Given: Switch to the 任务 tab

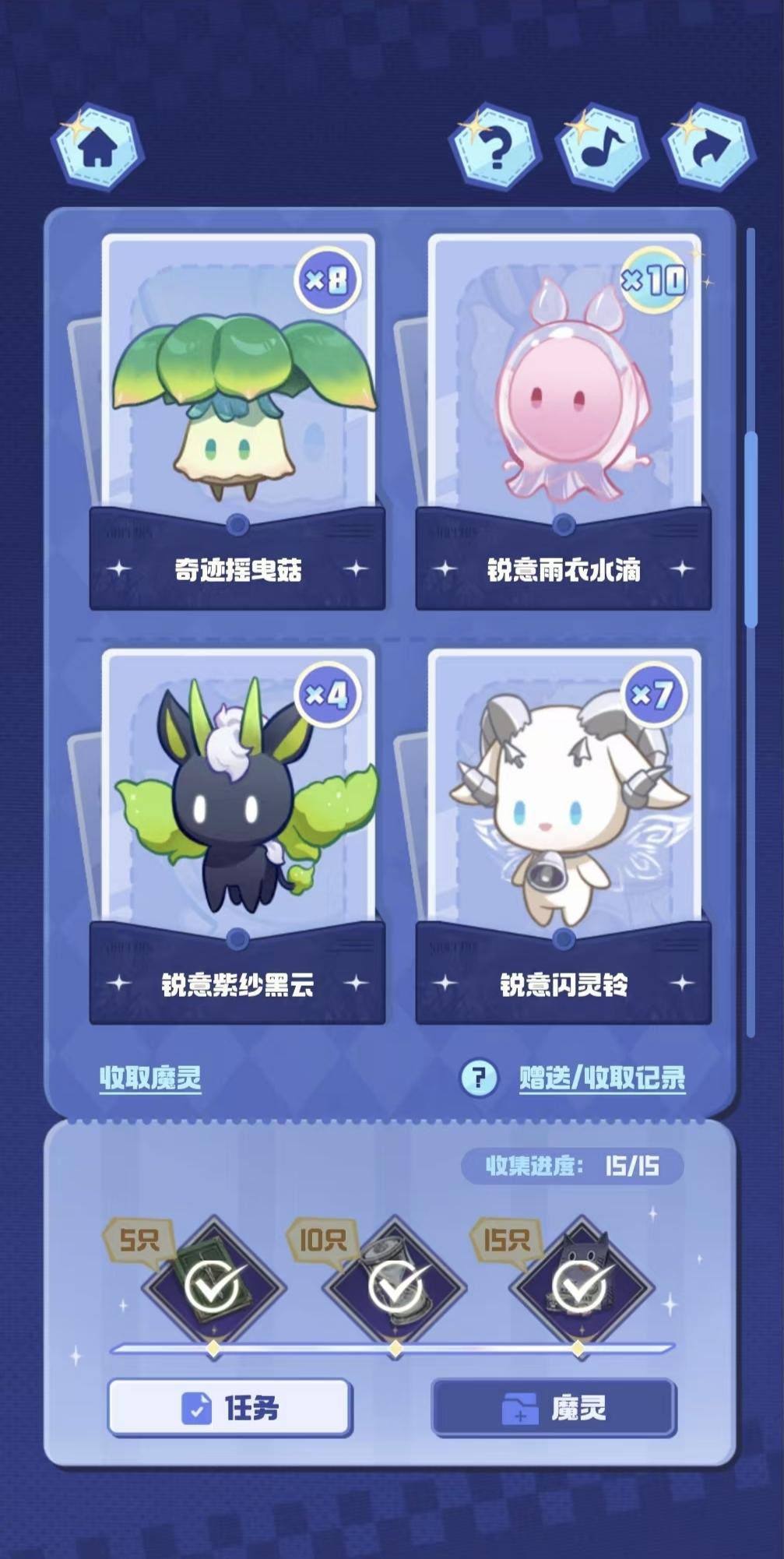Looking at the screenshot, I should coord(230,1408).
